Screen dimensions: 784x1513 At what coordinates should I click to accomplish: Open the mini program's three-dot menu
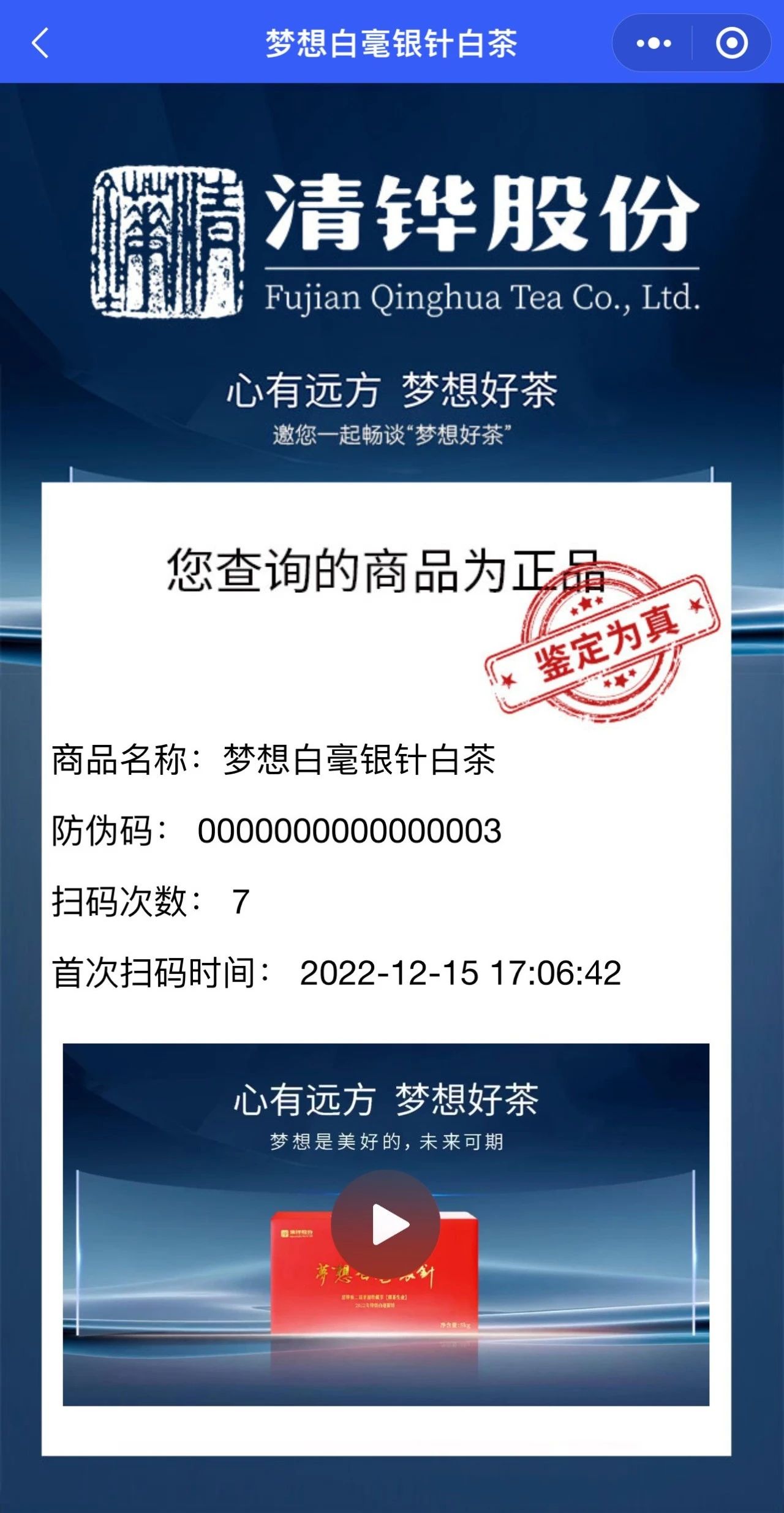pos(654,43)
